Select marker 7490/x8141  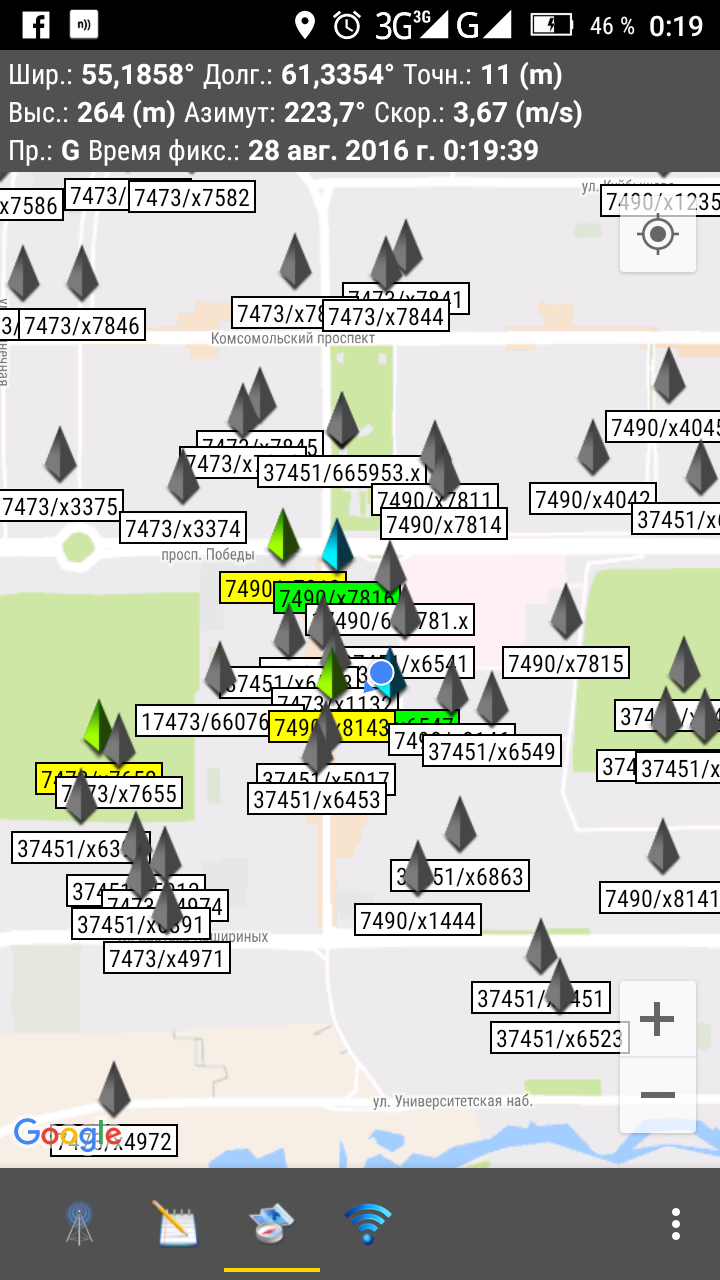click(661, 897)
